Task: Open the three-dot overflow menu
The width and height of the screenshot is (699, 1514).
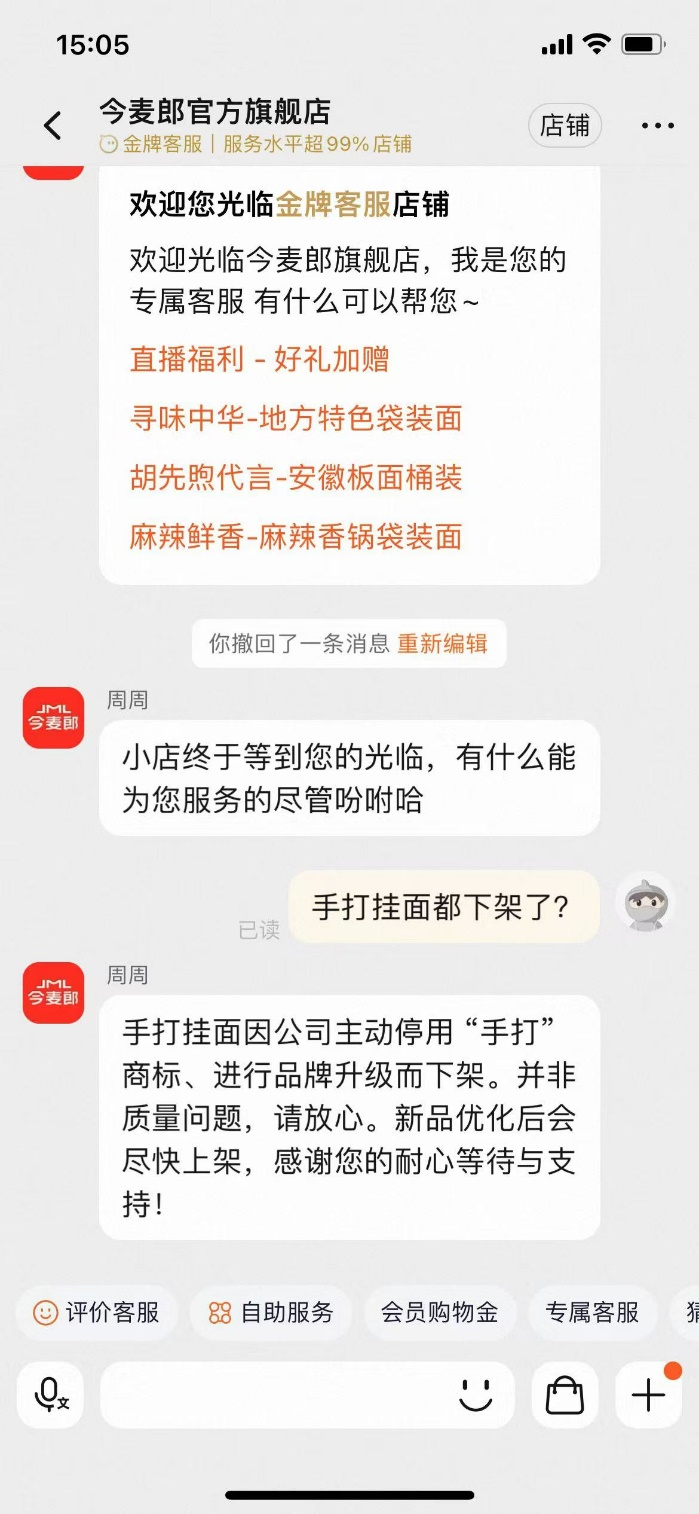Action: click(x=657, y=126)
